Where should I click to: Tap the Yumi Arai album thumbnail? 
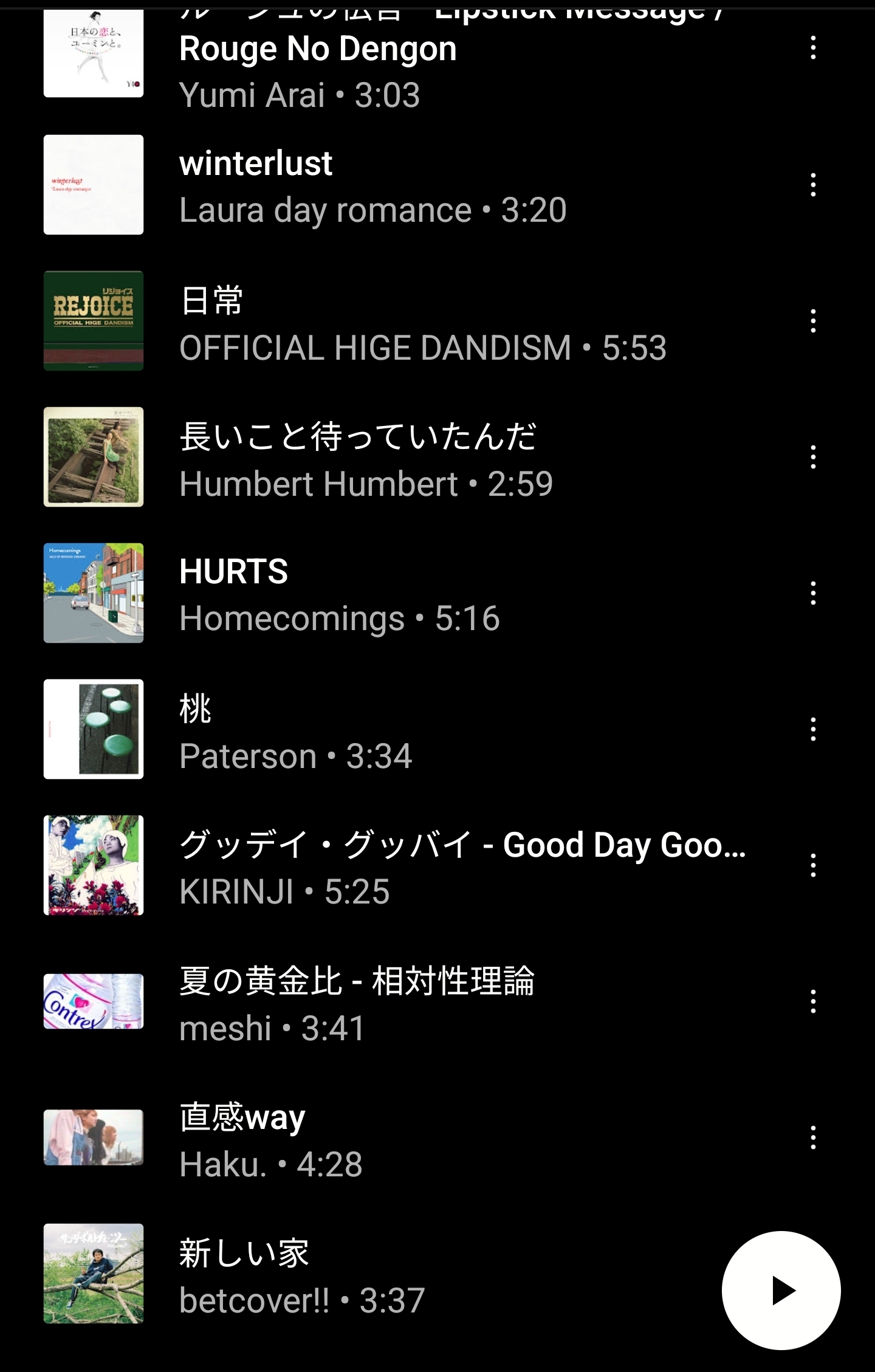[x=94, y=55]
